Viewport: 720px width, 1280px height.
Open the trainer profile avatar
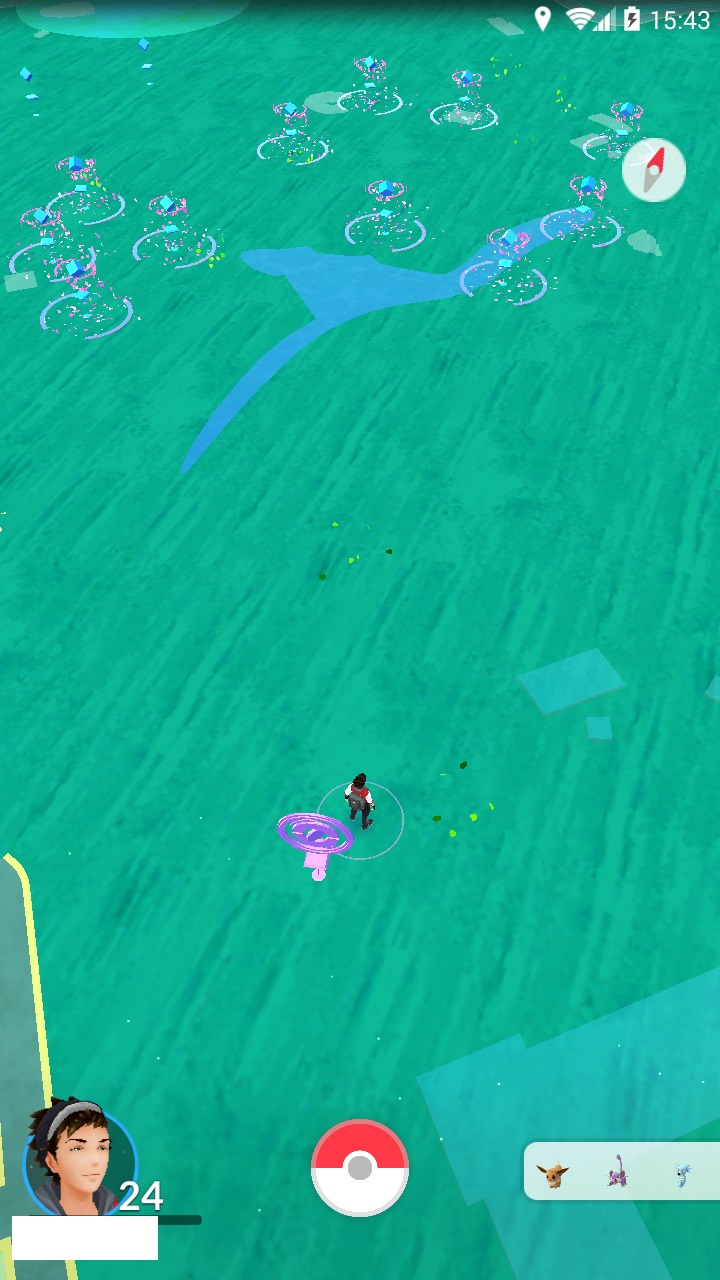click(79, 1162)
